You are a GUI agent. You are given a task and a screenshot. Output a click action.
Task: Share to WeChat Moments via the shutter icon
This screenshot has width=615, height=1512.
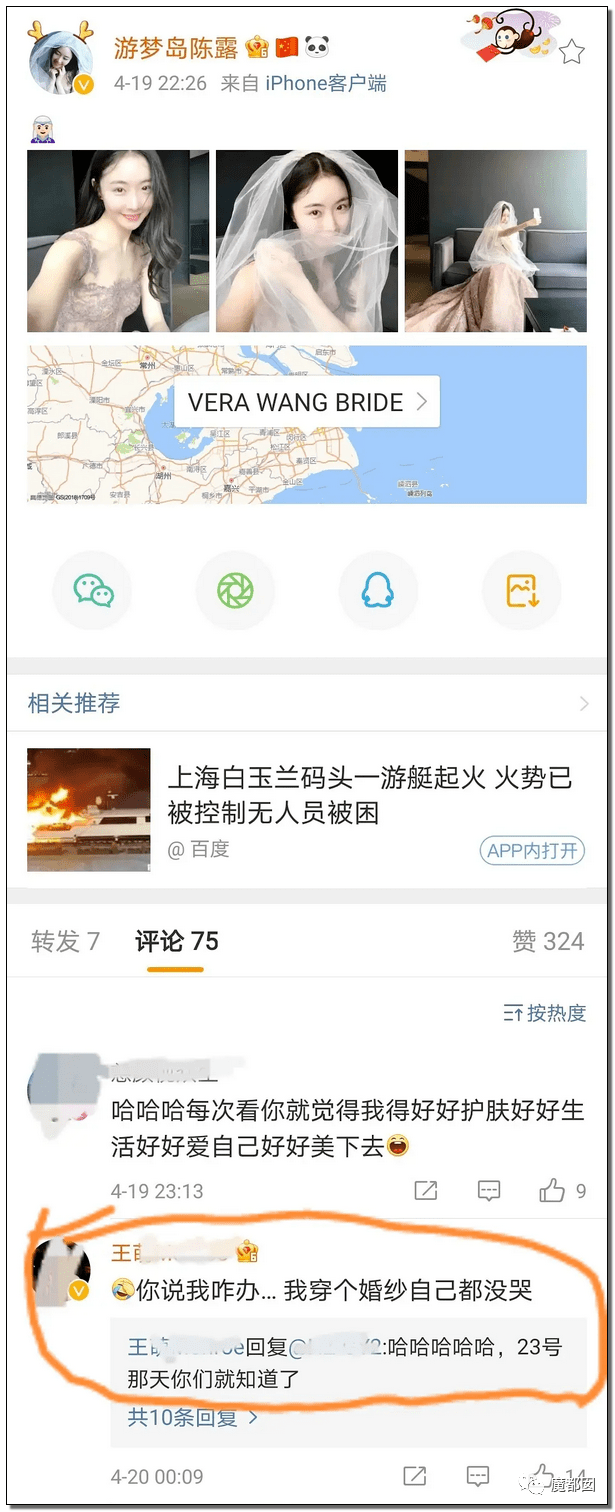pos(235,592)
